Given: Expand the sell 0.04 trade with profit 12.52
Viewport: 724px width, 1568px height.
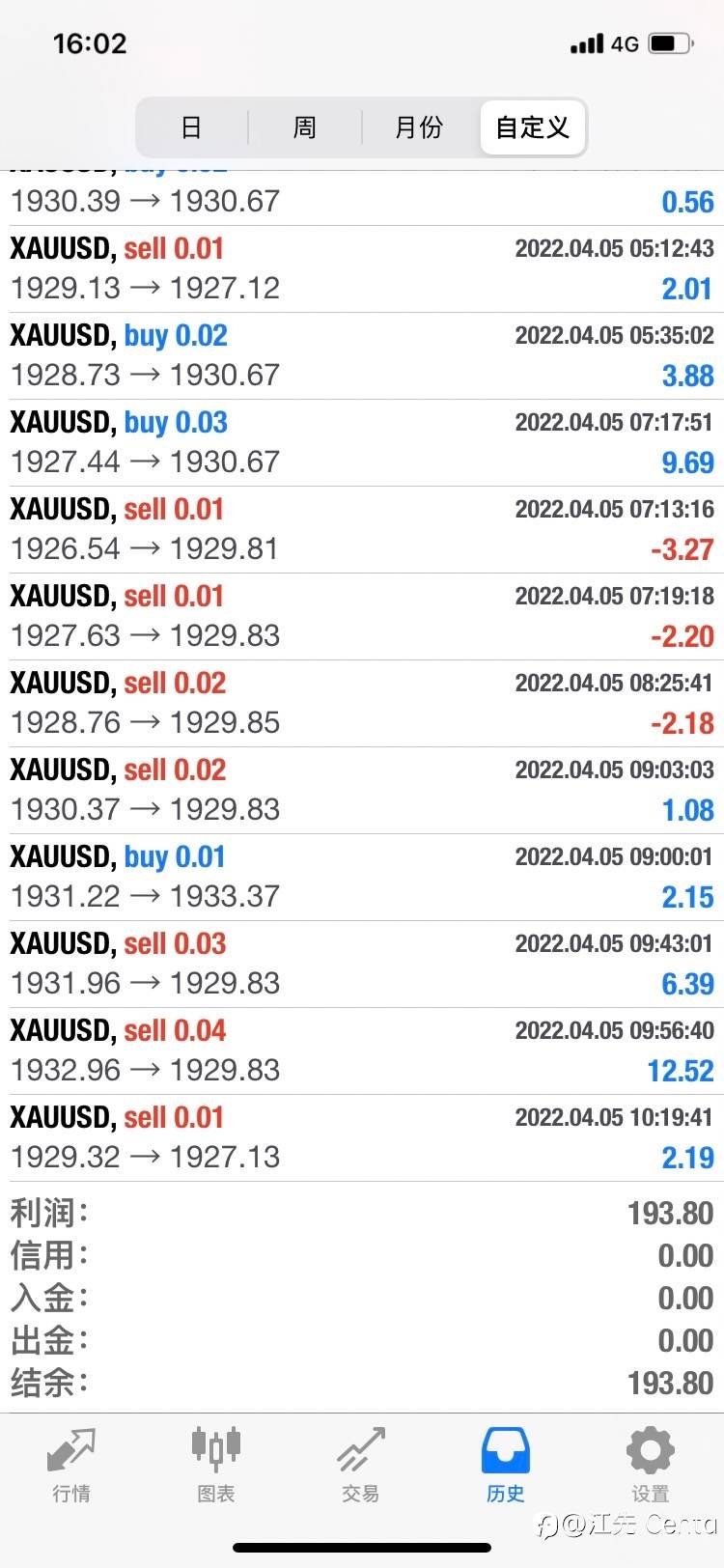Looking at the screenshot, I should click(362, 1051).
